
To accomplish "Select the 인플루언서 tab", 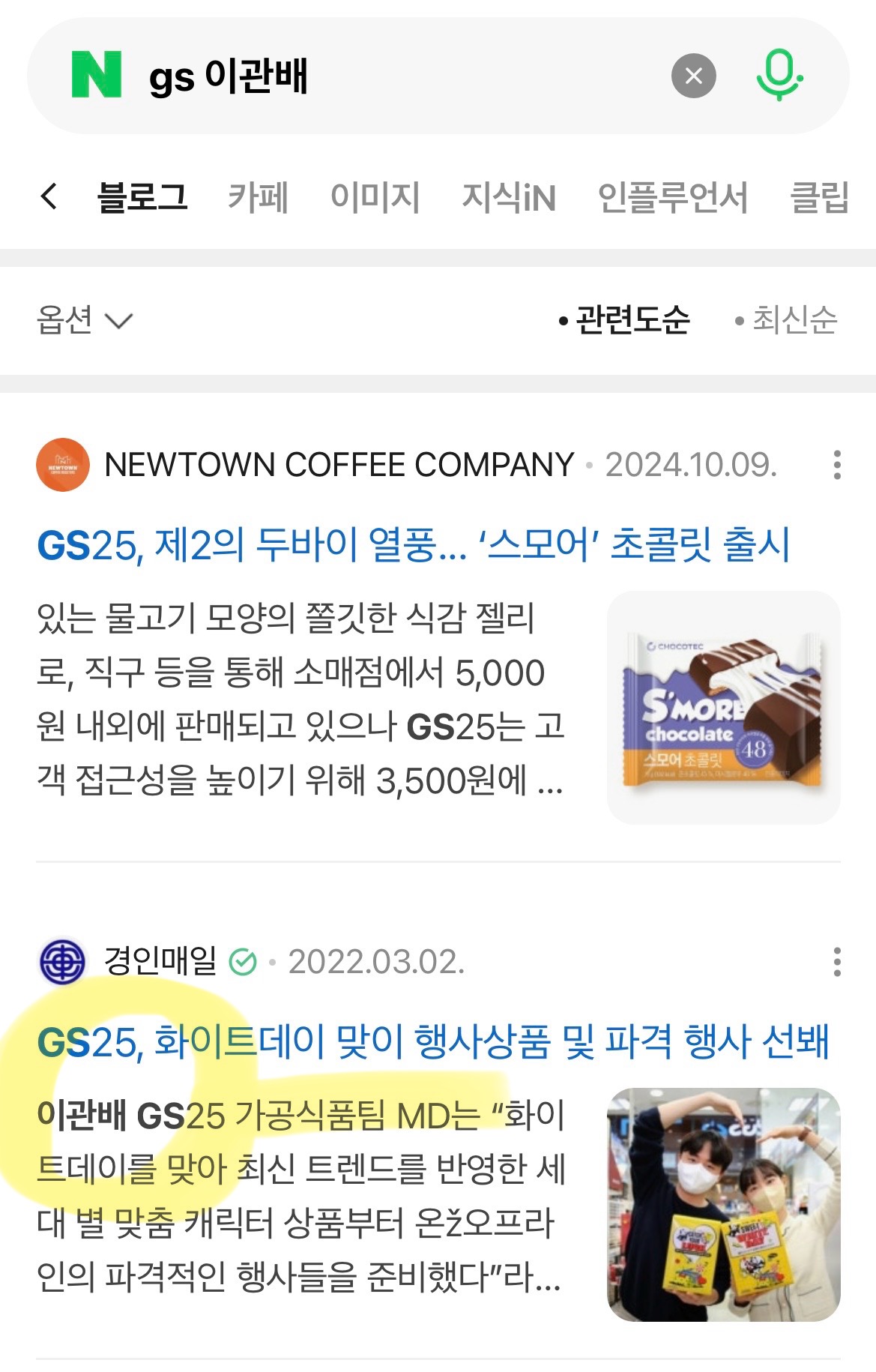I will 672,197.
